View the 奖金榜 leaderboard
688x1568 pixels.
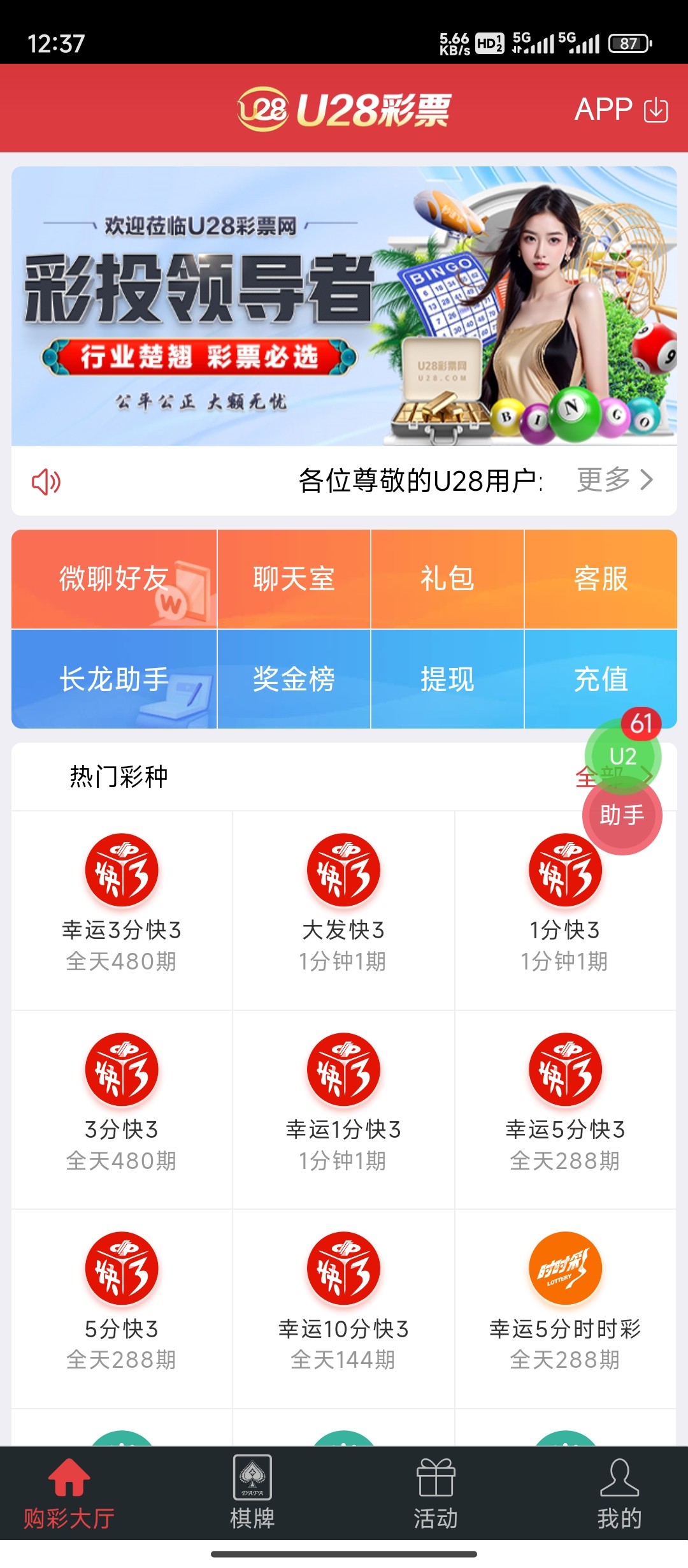tap(294, 679)
